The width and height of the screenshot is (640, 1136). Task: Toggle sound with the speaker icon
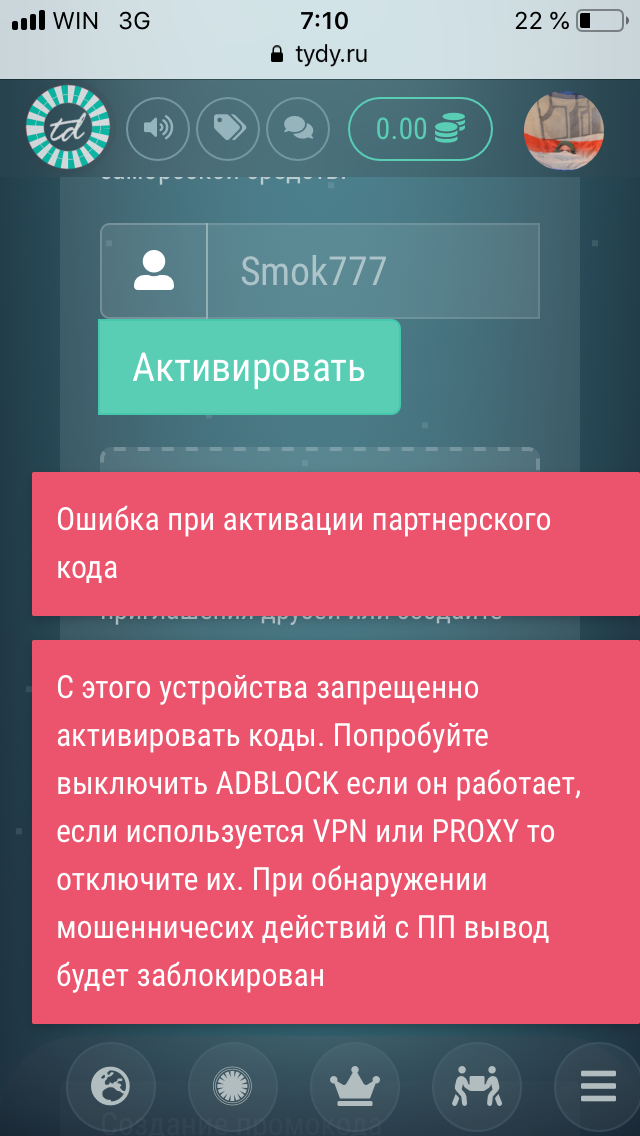tap(158, 129)
